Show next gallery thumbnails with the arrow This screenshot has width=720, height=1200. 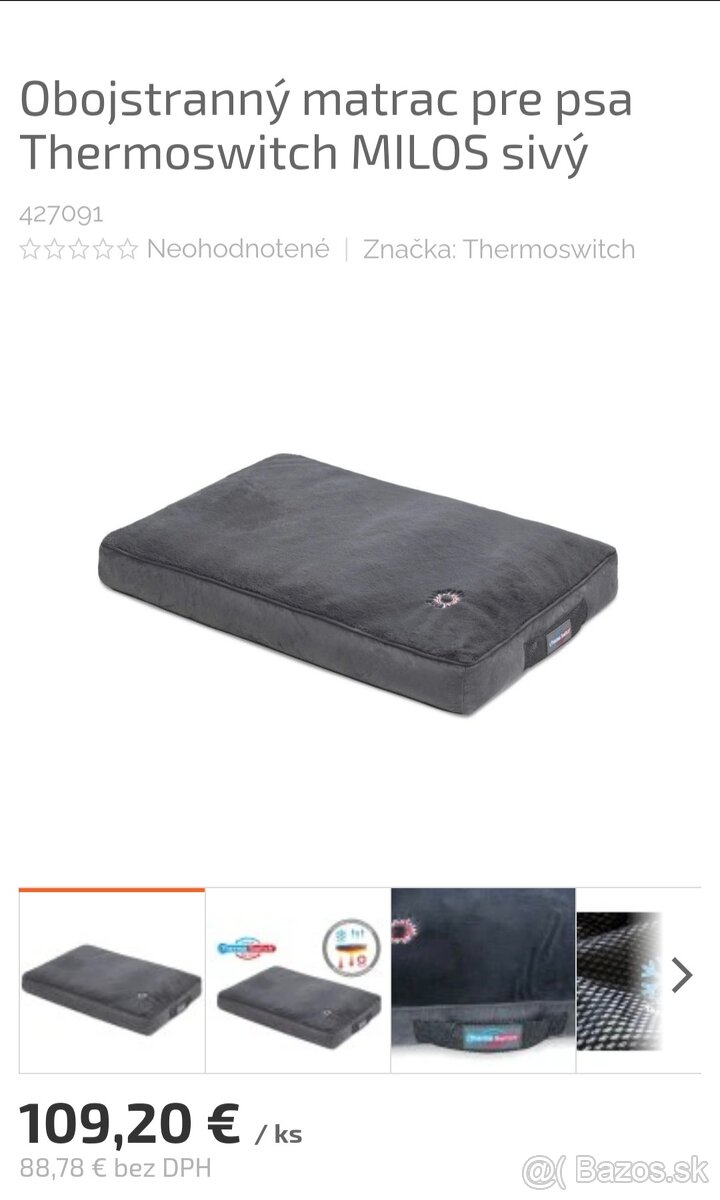pyautogui.click(x=682, y=975)
